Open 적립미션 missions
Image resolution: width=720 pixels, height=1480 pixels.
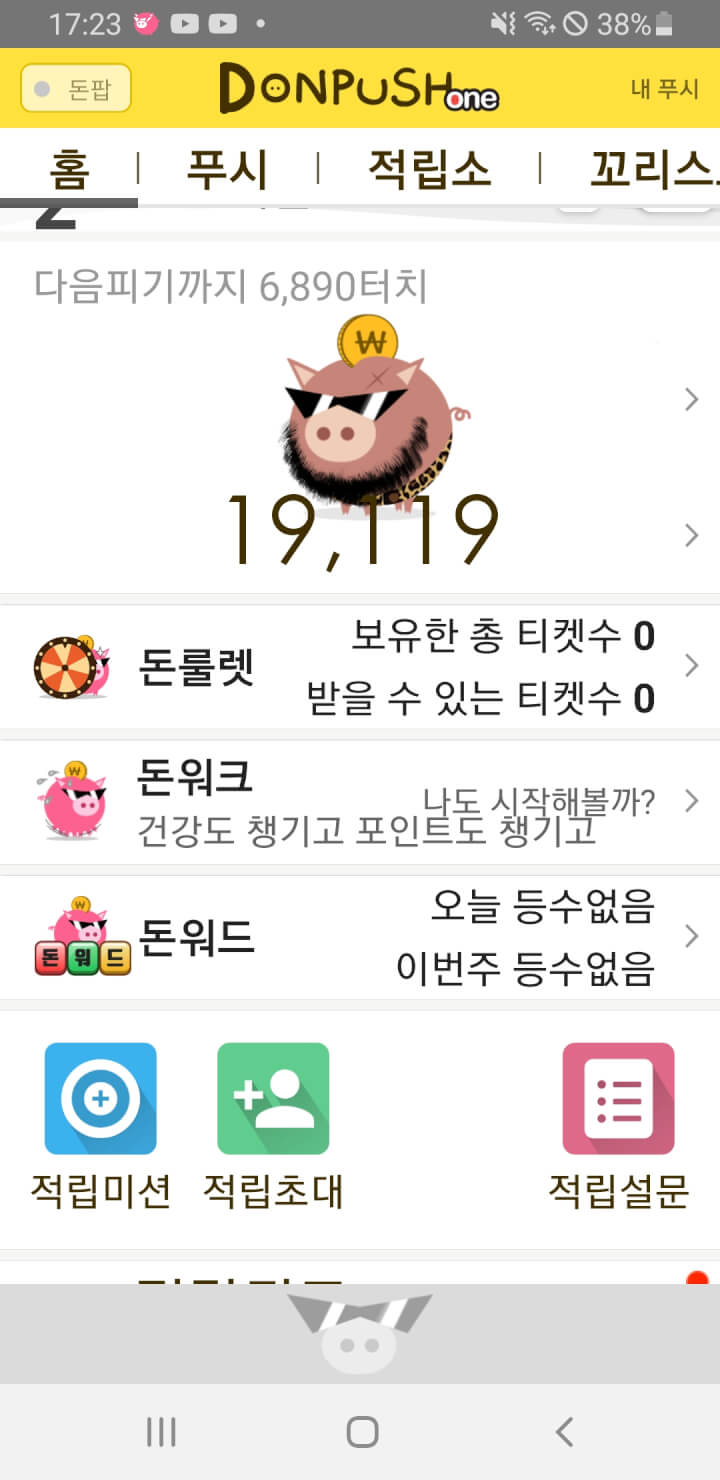pyautogui.click(x=100, y=1123)
